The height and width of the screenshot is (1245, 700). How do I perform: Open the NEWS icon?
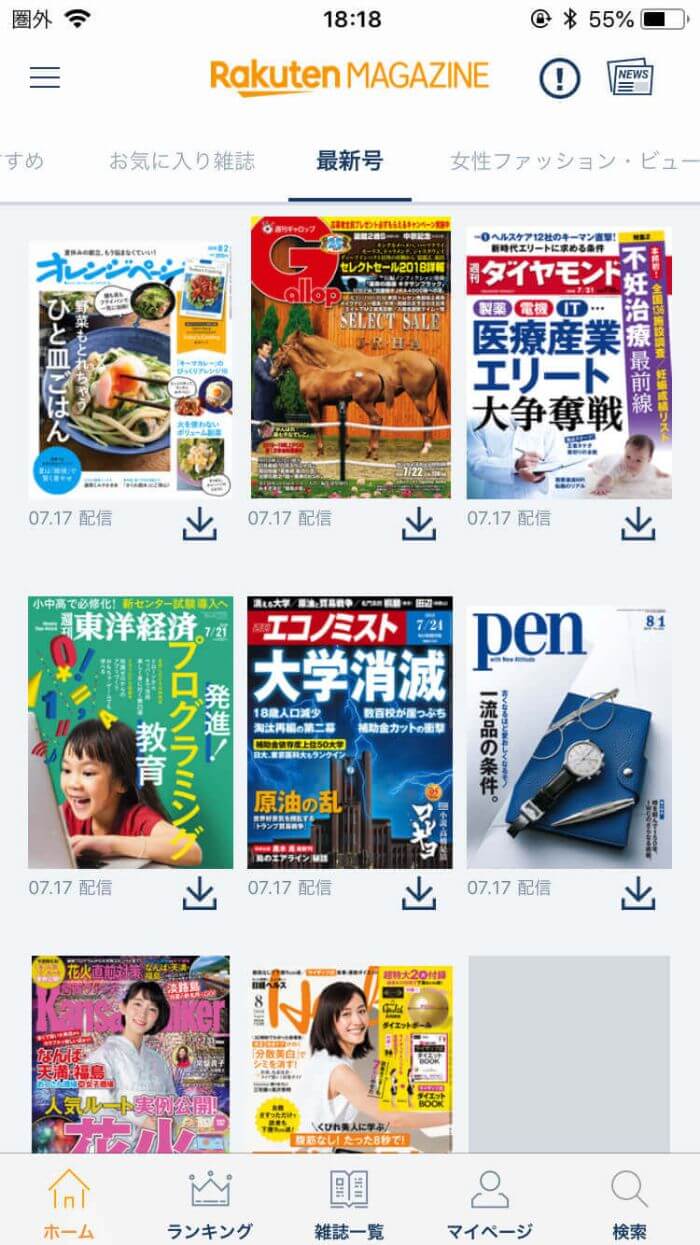630,77
